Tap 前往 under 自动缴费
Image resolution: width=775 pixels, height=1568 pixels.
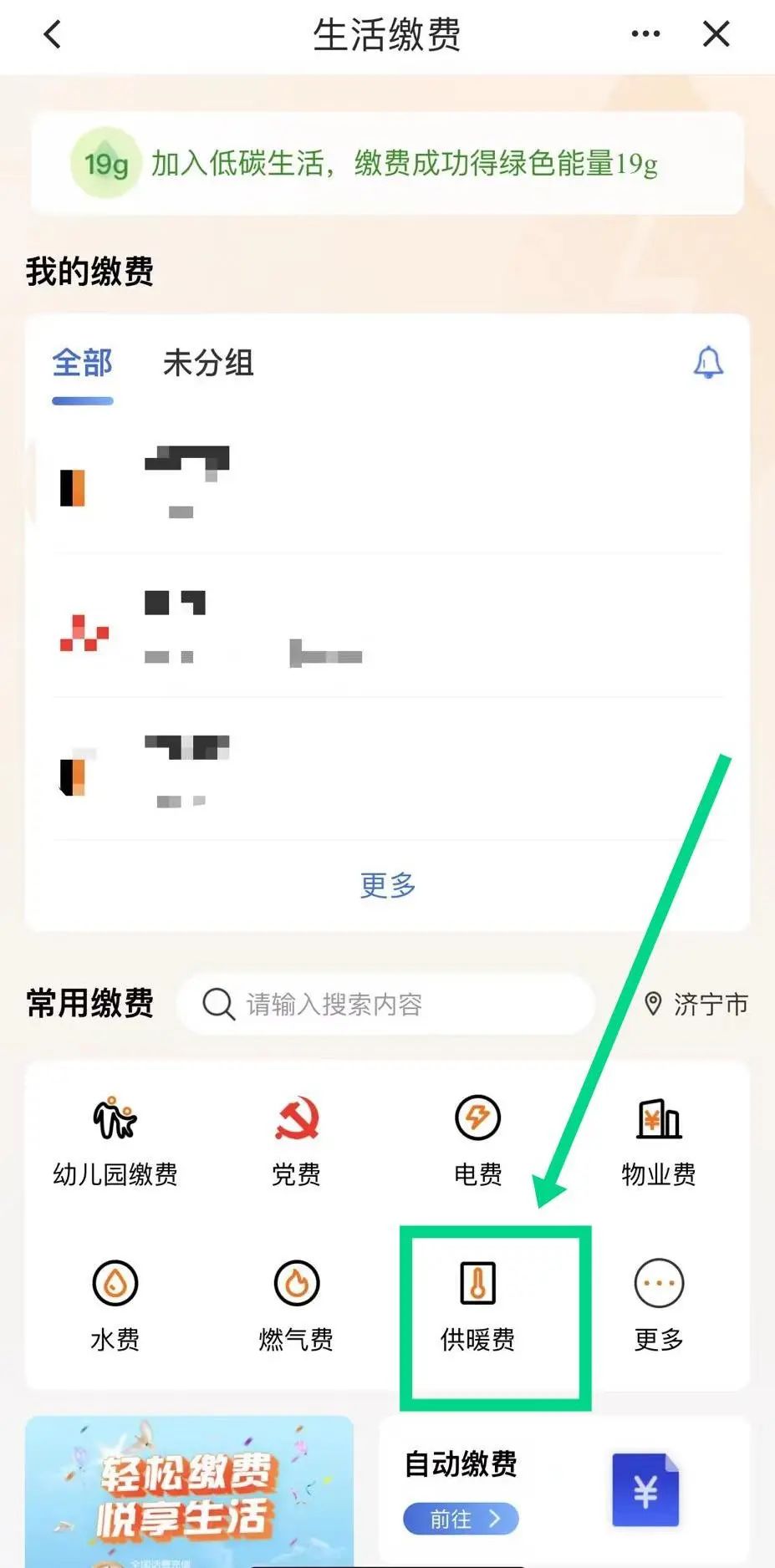tap(461, 1519)
